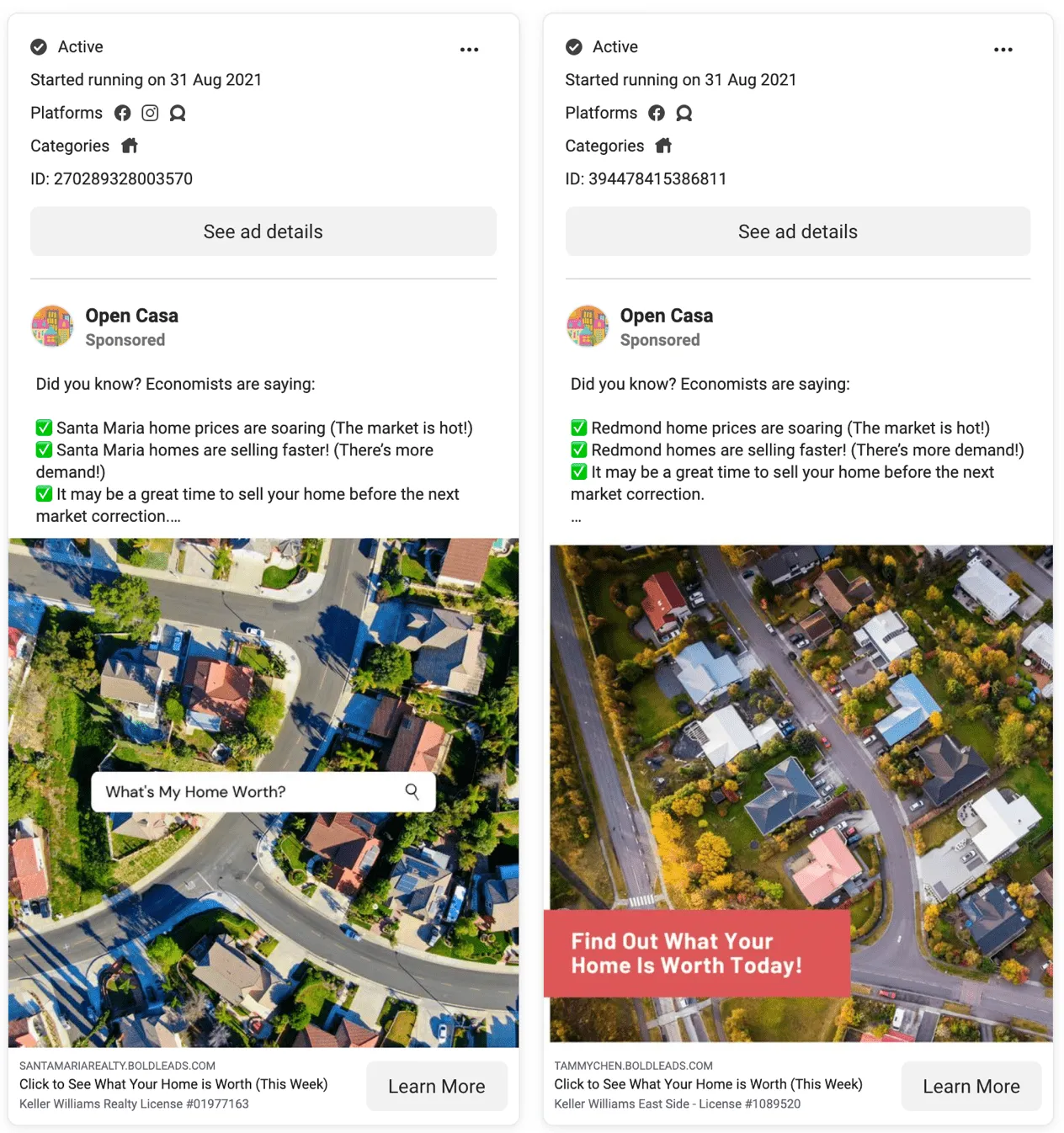The image size is (1064, 1133).
Task: Tap Learn More on the santamariarealty.boldleads.com ad
Action: [436, 1086]
